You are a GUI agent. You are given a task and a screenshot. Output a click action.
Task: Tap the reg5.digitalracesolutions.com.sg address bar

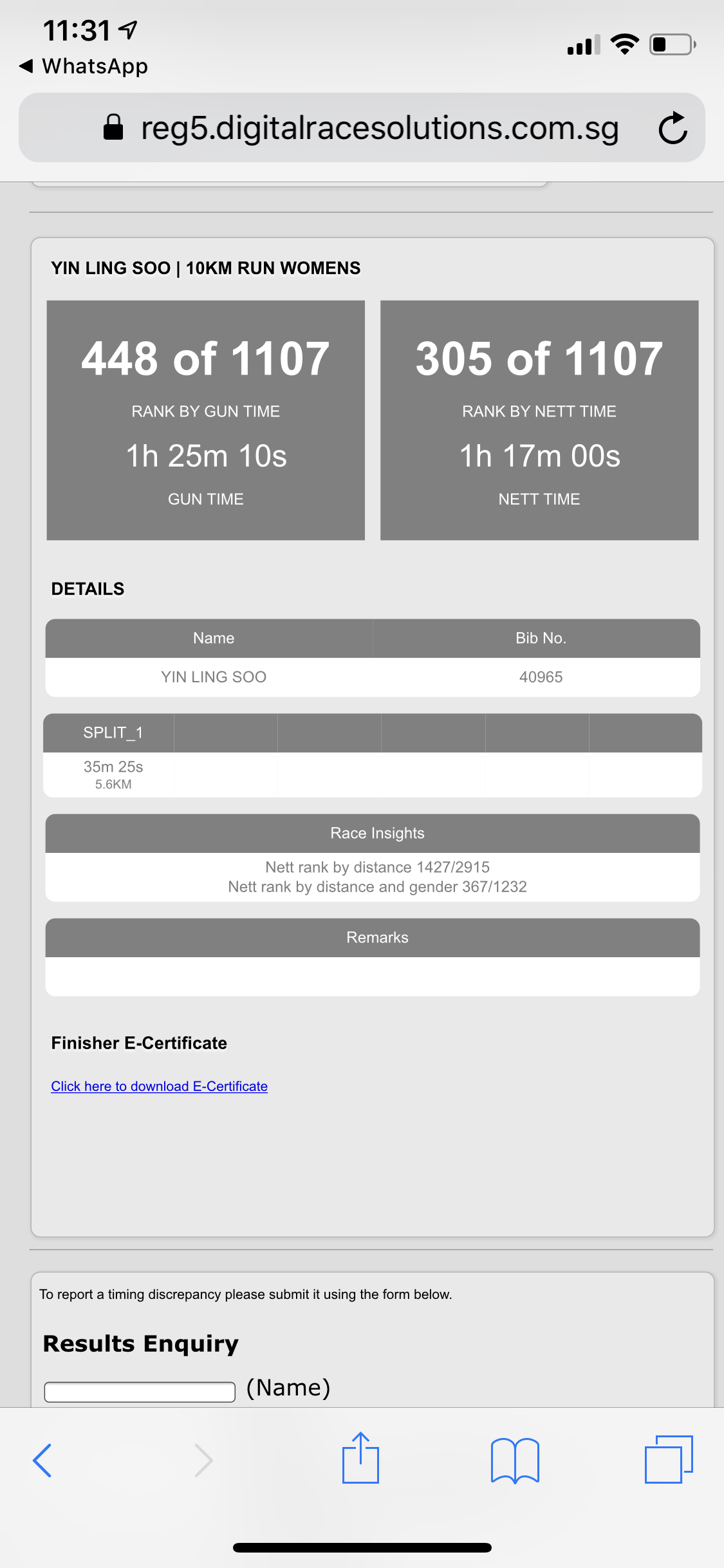(x=362, y=127)
